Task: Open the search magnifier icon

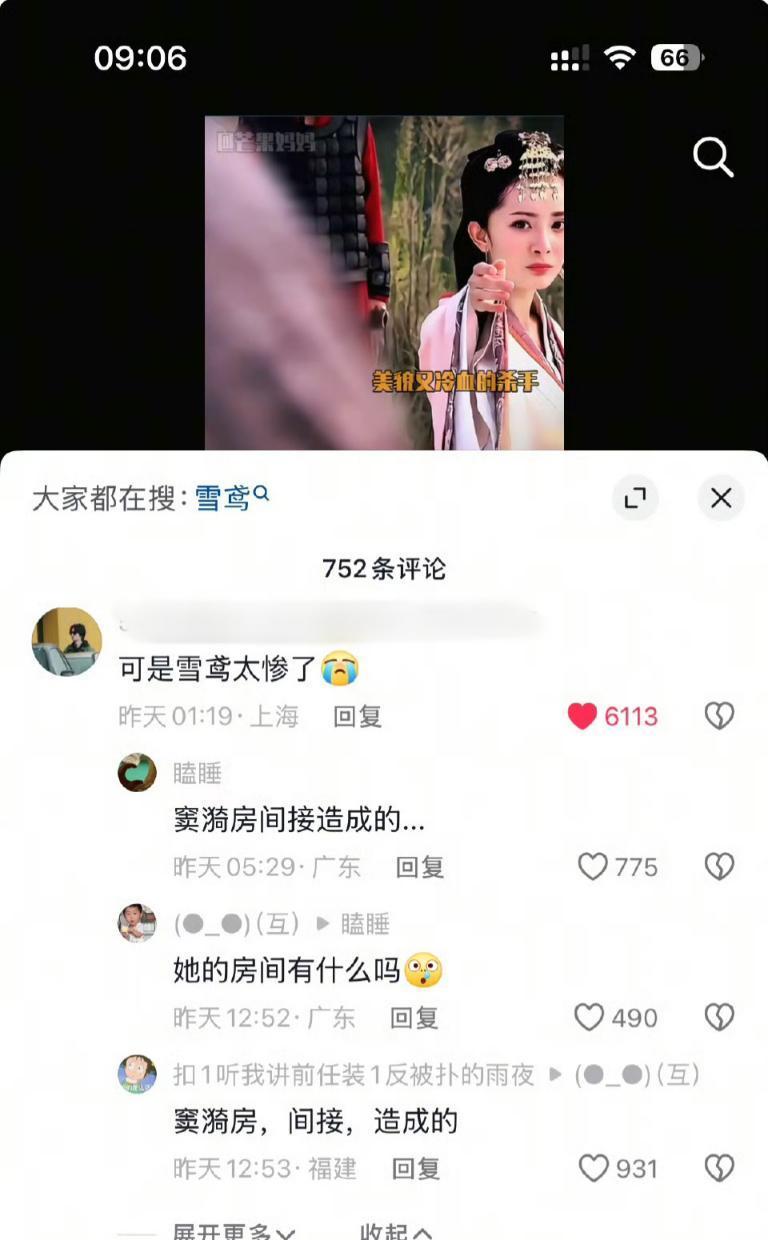Action: pos(713,157)
